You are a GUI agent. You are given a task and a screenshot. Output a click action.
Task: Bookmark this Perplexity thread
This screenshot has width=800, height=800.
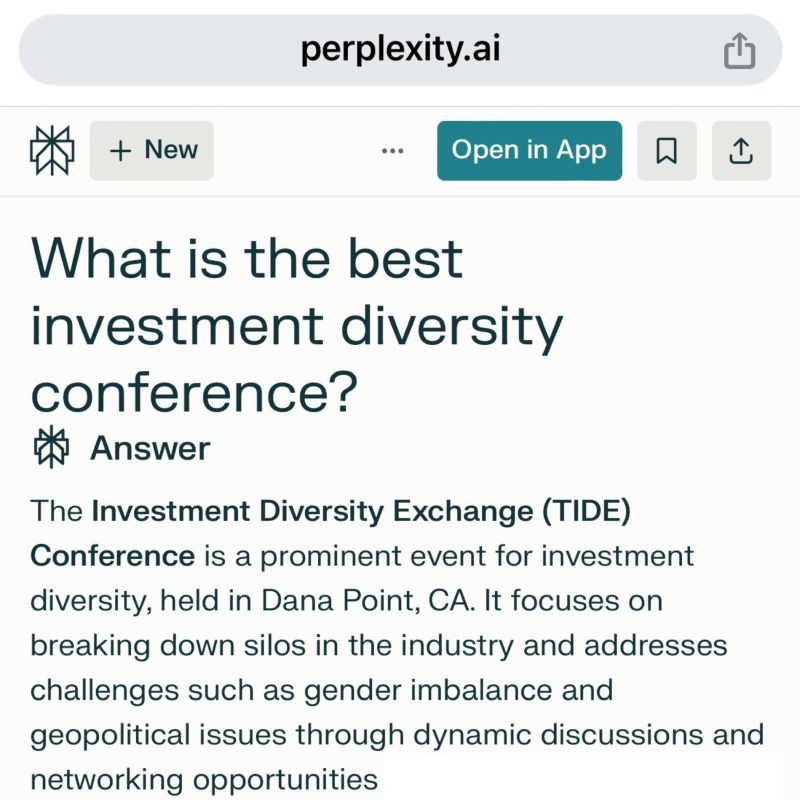point(667,151)
